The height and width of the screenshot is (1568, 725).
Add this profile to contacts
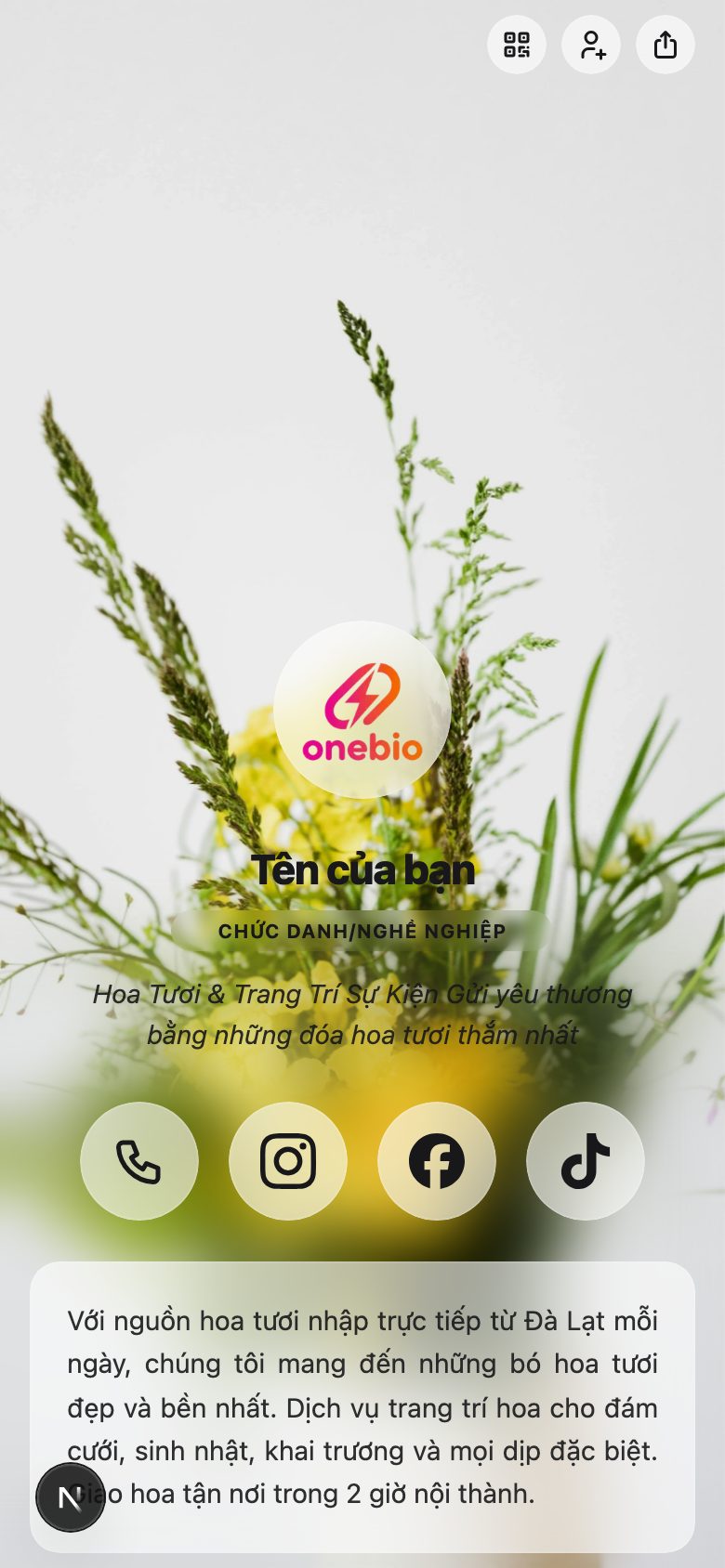591,45
